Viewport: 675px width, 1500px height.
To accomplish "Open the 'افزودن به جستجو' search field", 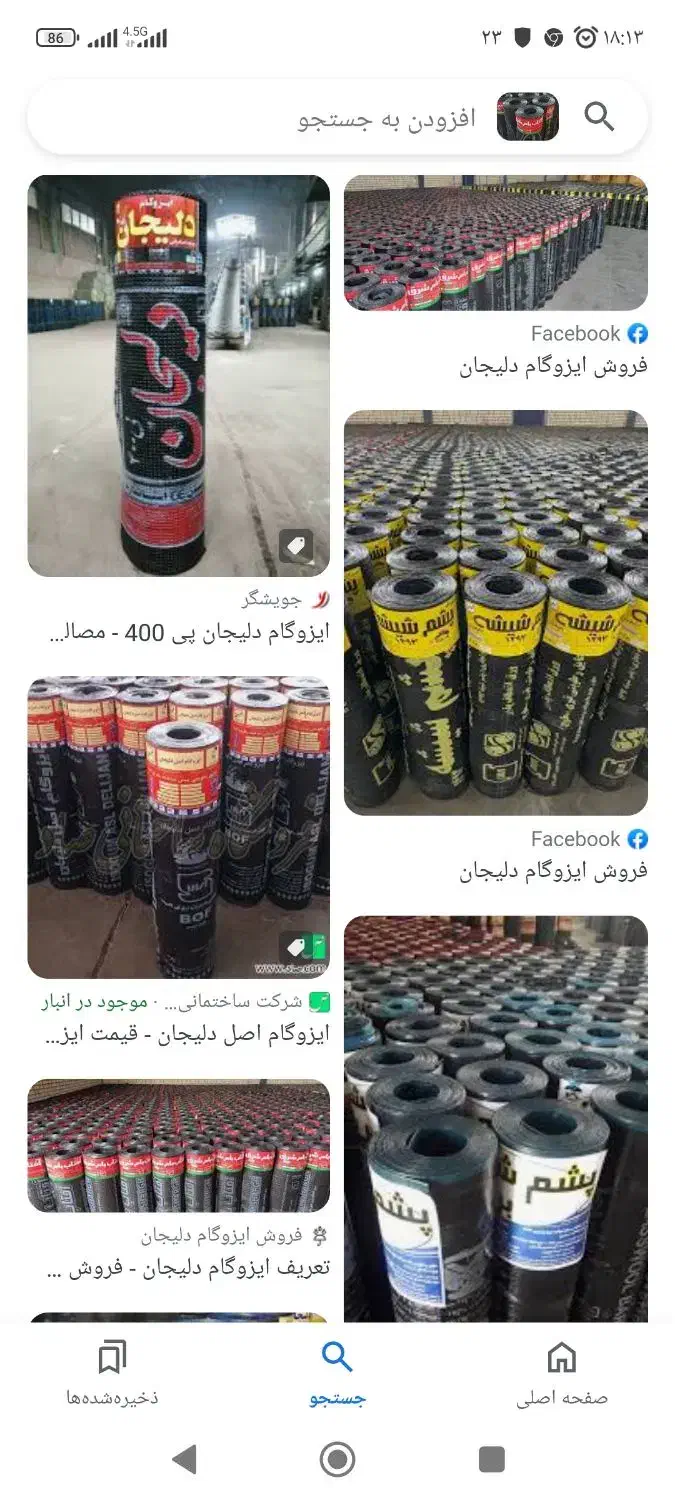I will click(386, 119).
